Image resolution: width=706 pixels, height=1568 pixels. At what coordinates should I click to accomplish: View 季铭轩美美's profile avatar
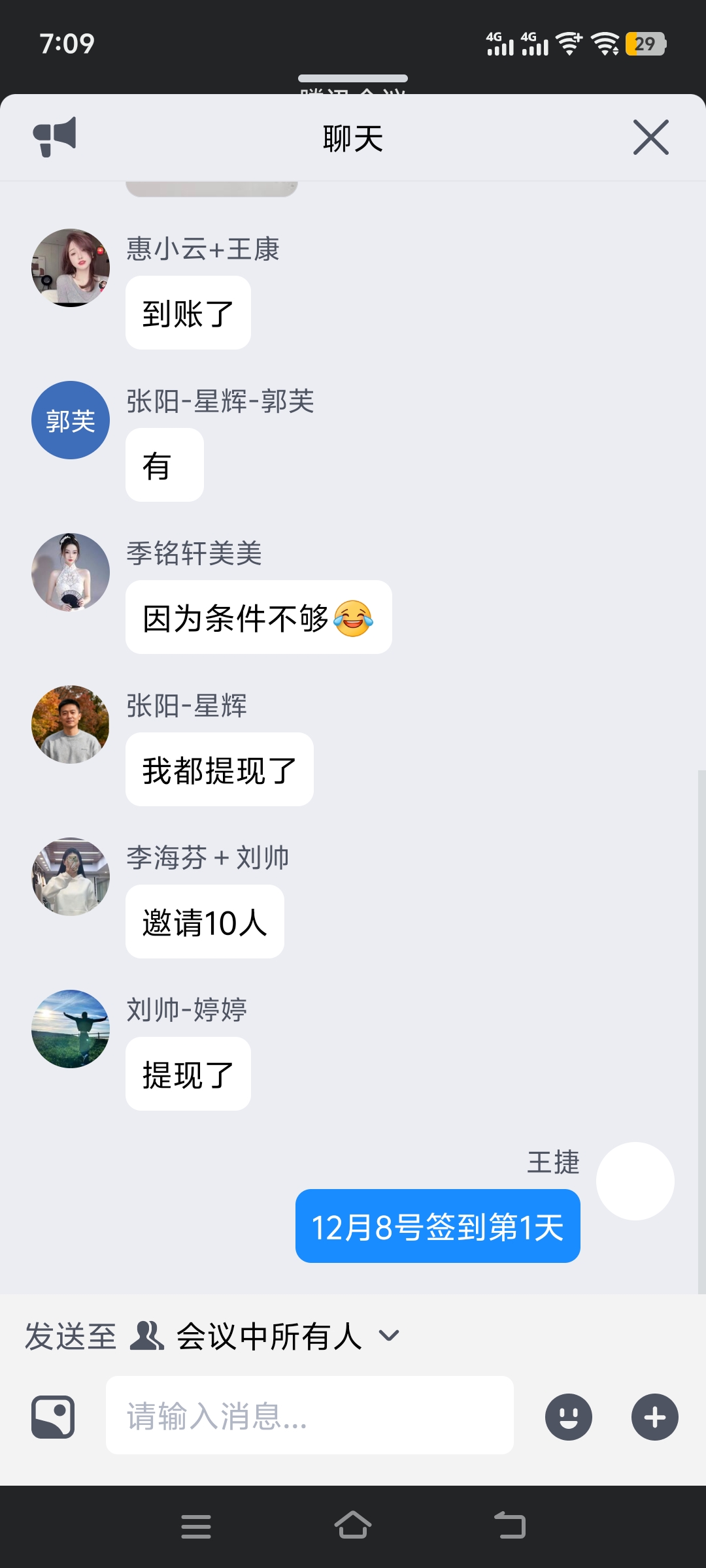tap(71, 572)
